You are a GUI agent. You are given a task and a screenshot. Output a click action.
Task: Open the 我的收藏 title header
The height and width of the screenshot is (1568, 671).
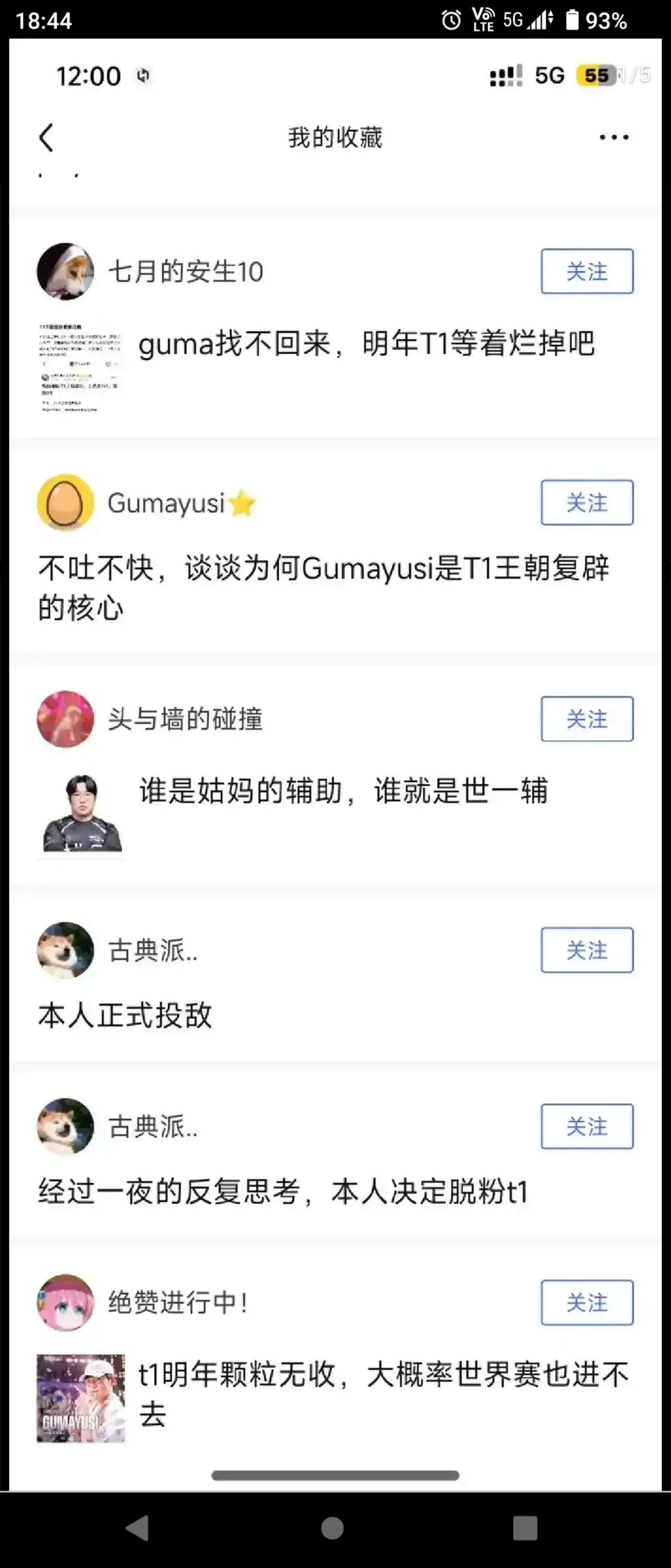coord(335,137)
